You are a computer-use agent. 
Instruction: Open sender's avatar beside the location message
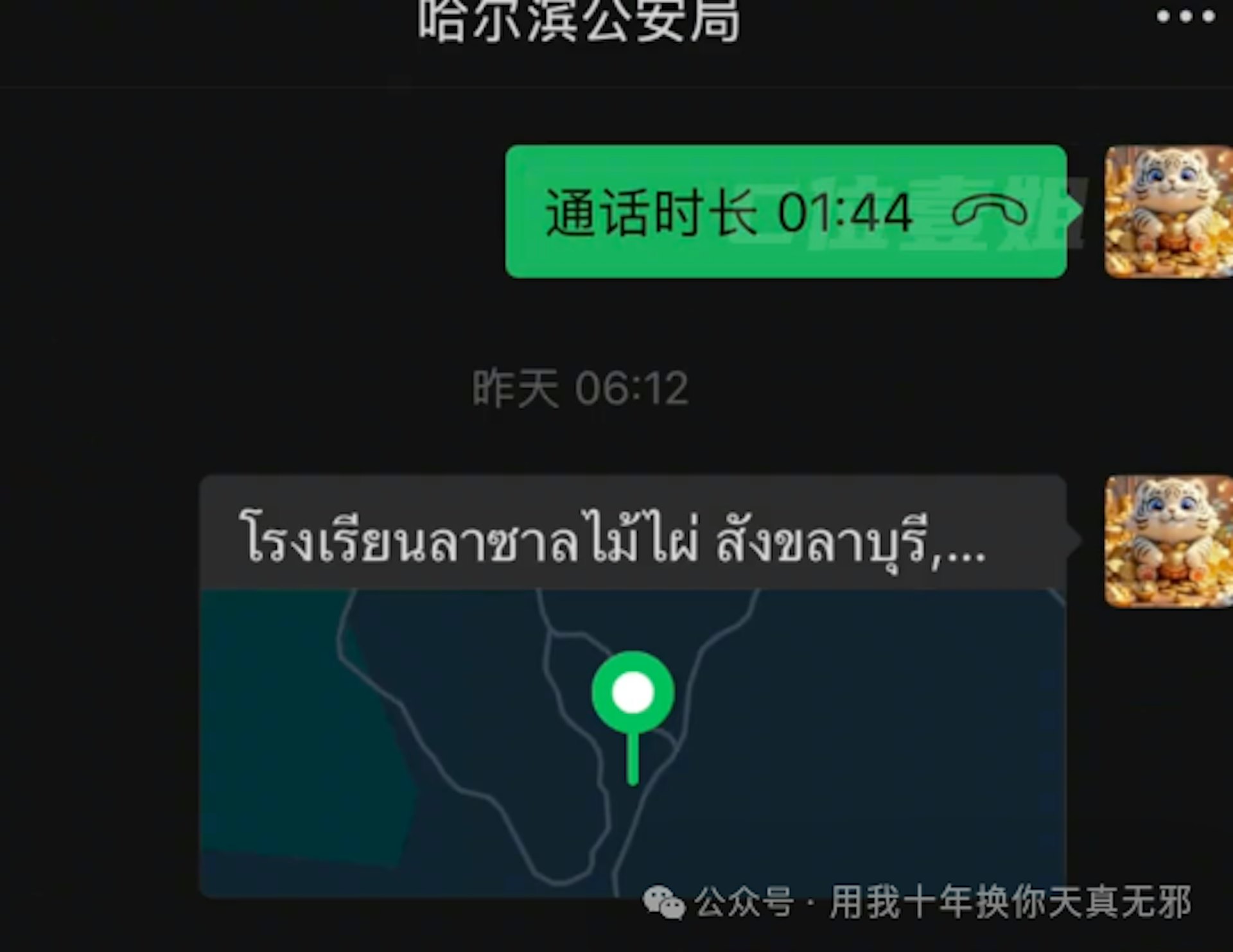point(1168,541)
